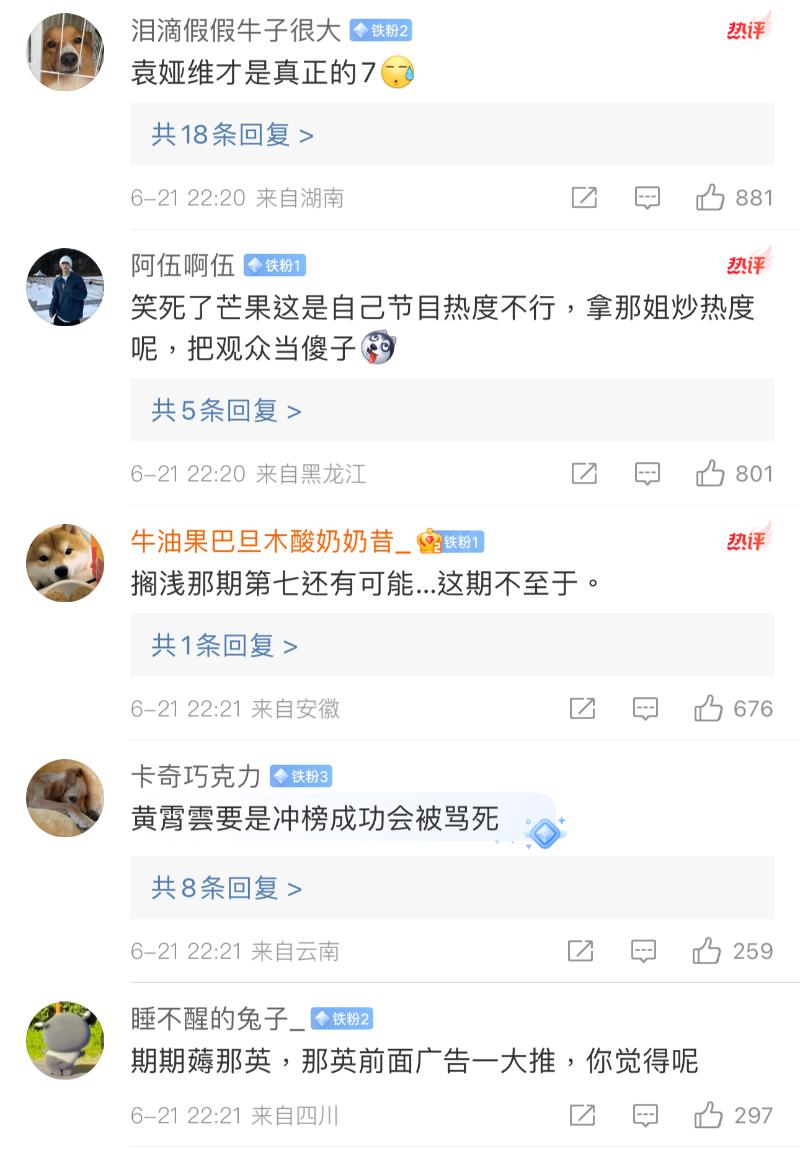Expand the 5 replies under 阿伍啊伍's comment

pos(226,410)
